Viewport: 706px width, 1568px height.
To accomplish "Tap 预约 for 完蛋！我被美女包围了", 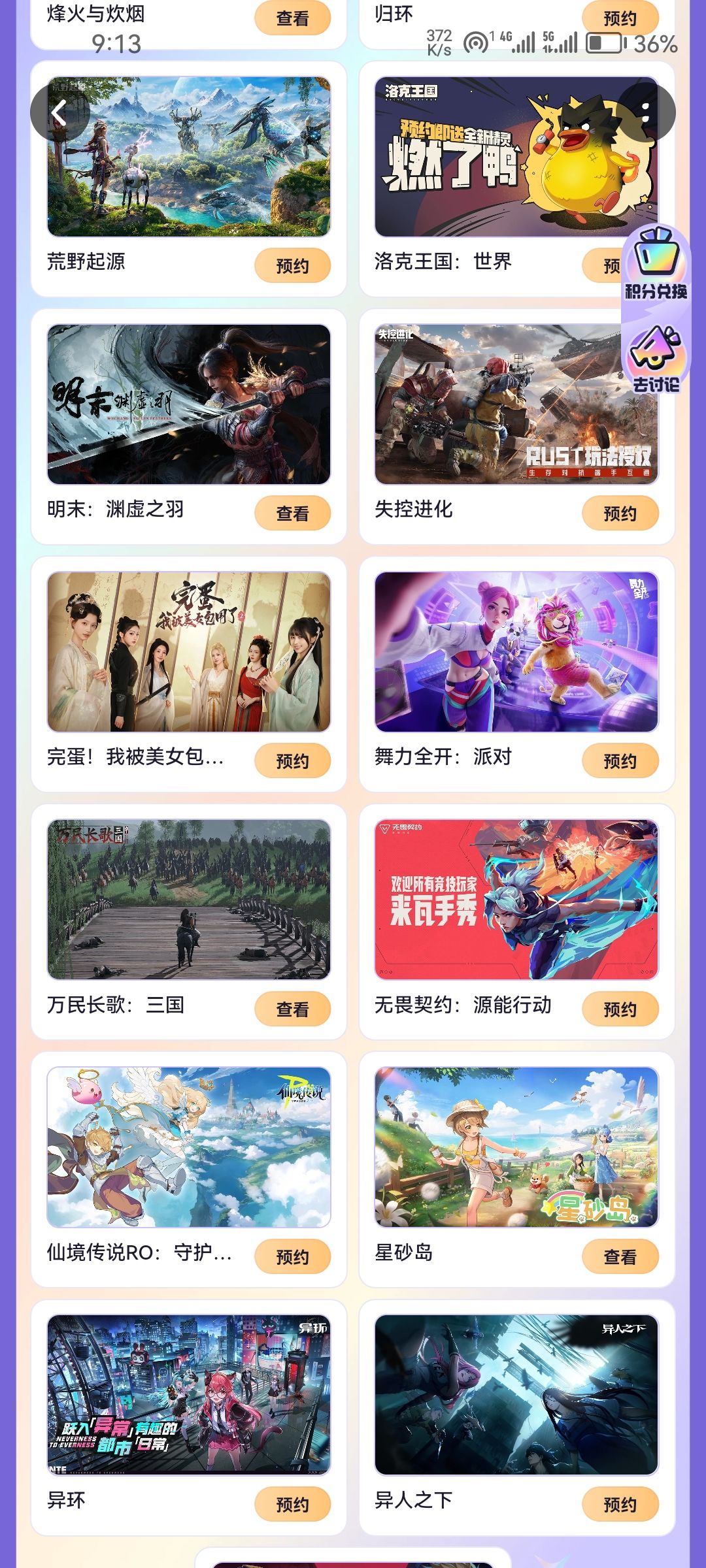I will tap(292, 761).
